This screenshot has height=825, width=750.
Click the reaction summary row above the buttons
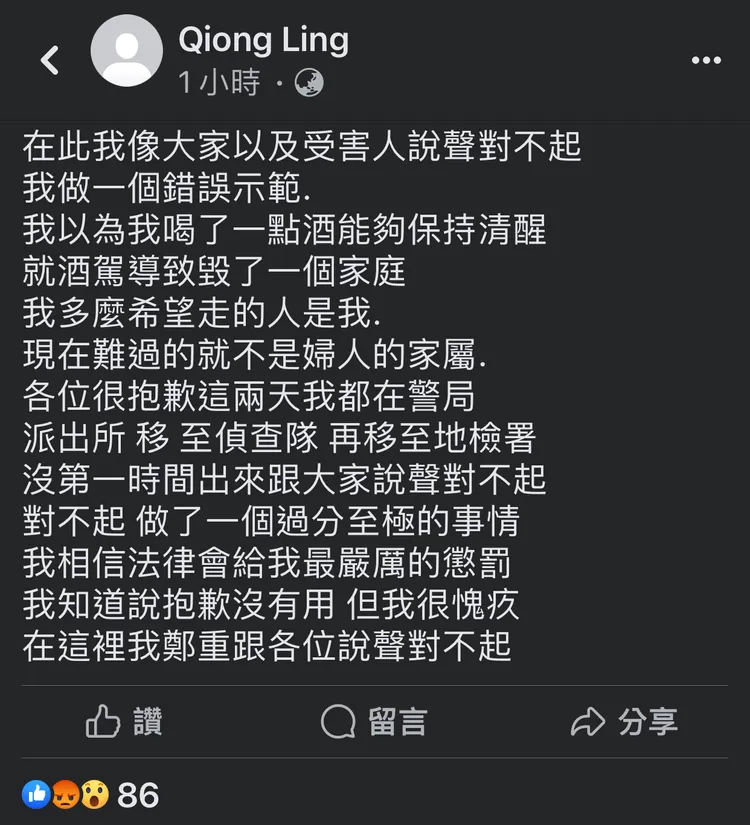[90, 794]
